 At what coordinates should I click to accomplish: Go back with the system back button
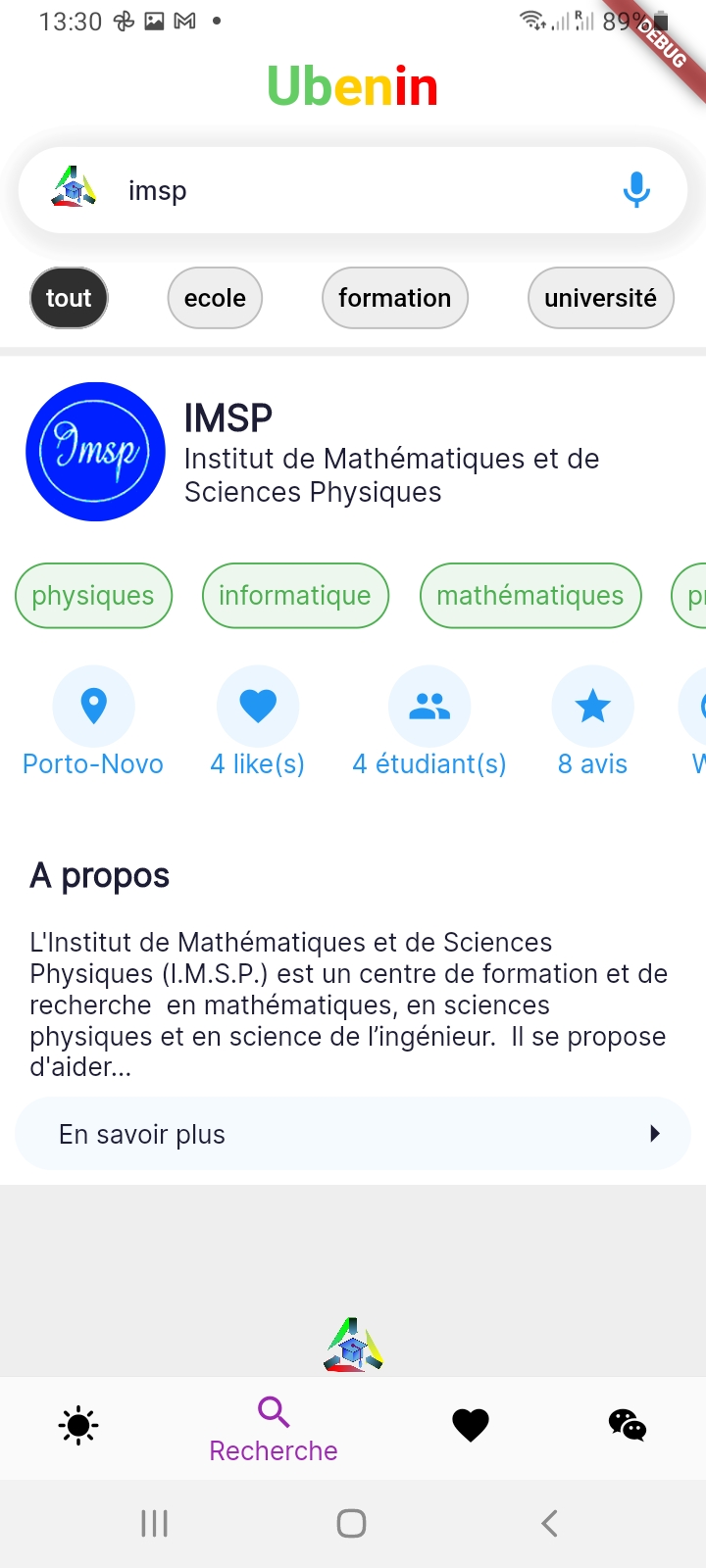(x=549, y=1523)
